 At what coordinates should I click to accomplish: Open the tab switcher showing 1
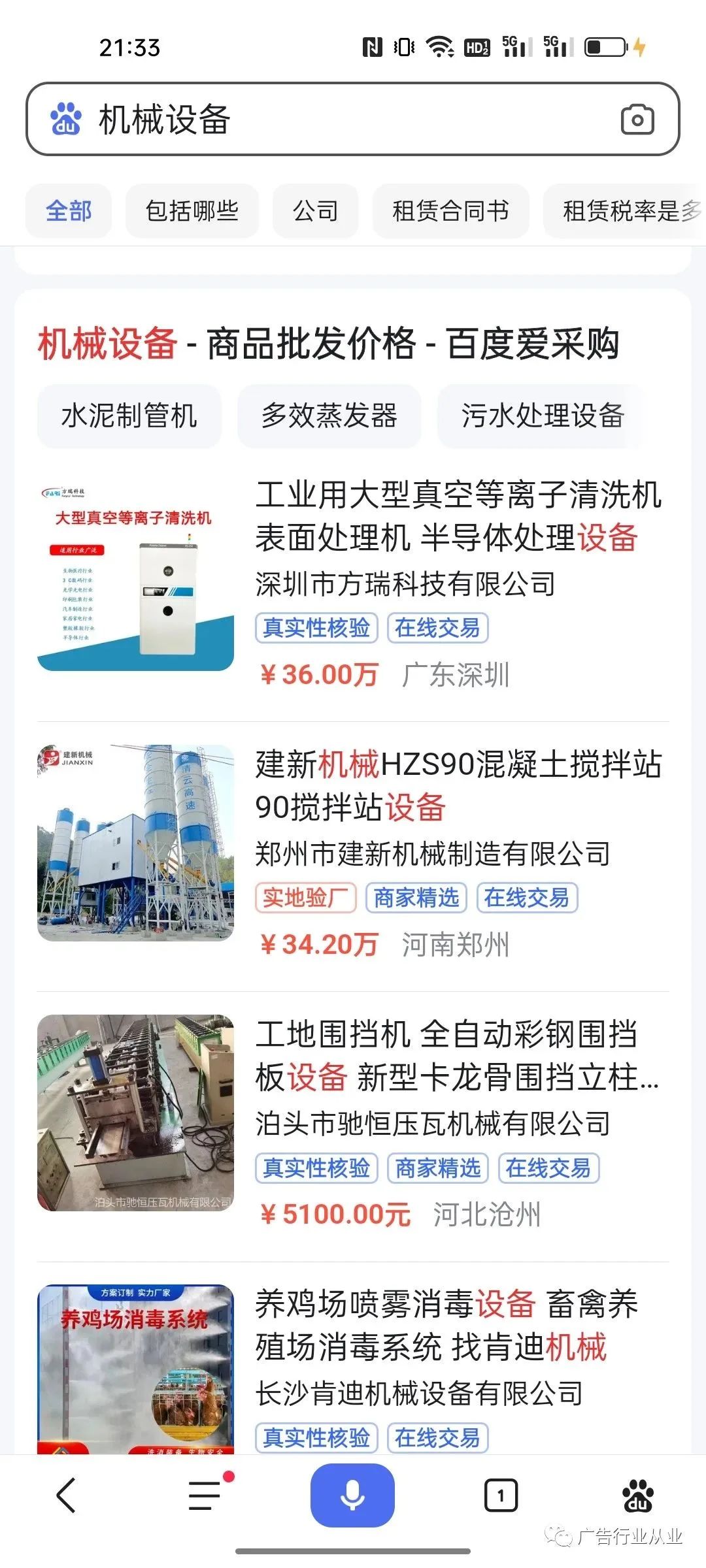(x=501, y=1495)
